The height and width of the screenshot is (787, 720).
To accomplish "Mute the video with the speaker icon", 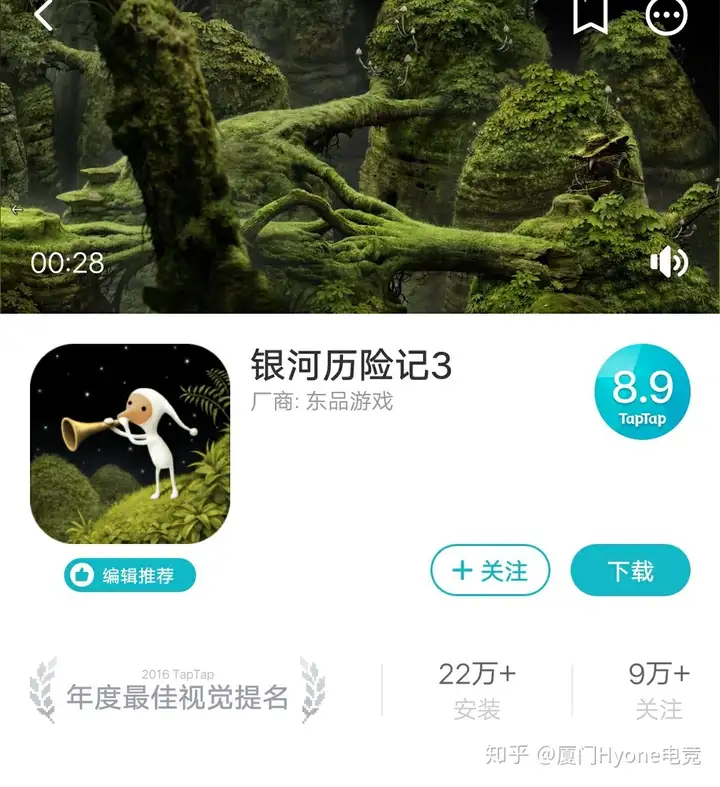I will click(668, 263).
